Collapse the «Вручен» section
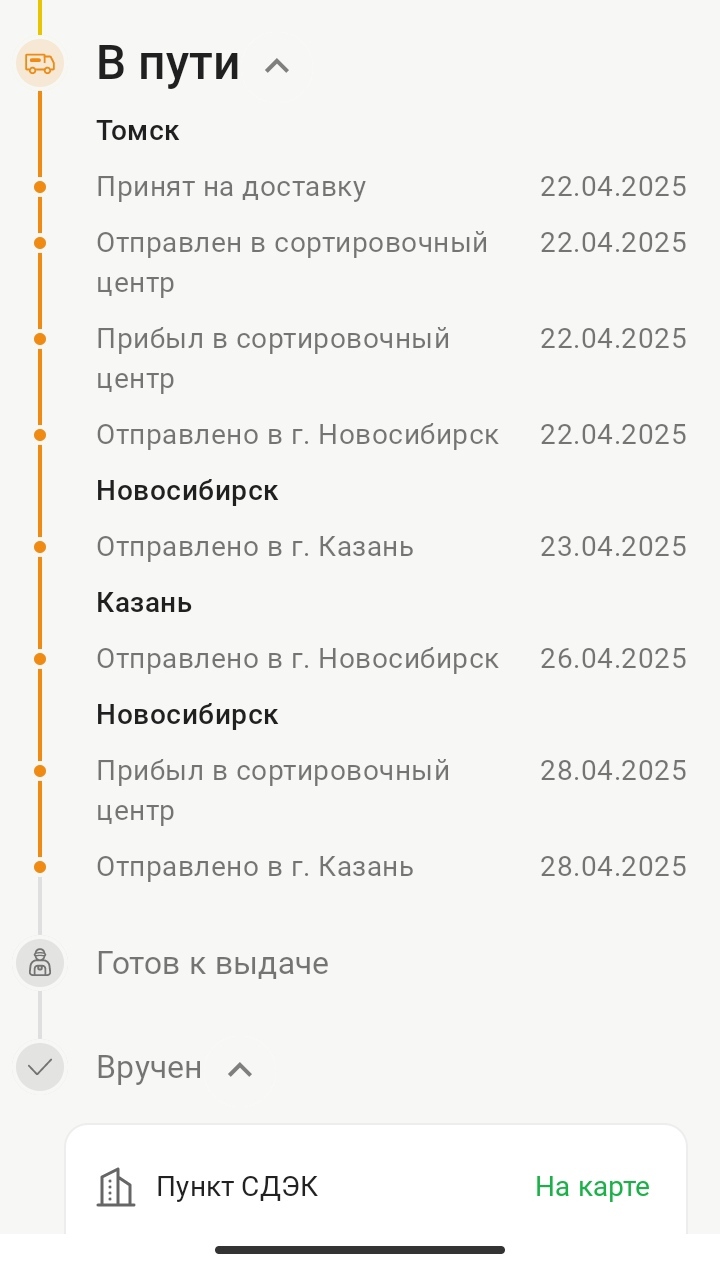The width and height of the screenshot is (720, 1266). pos(239,1069)
